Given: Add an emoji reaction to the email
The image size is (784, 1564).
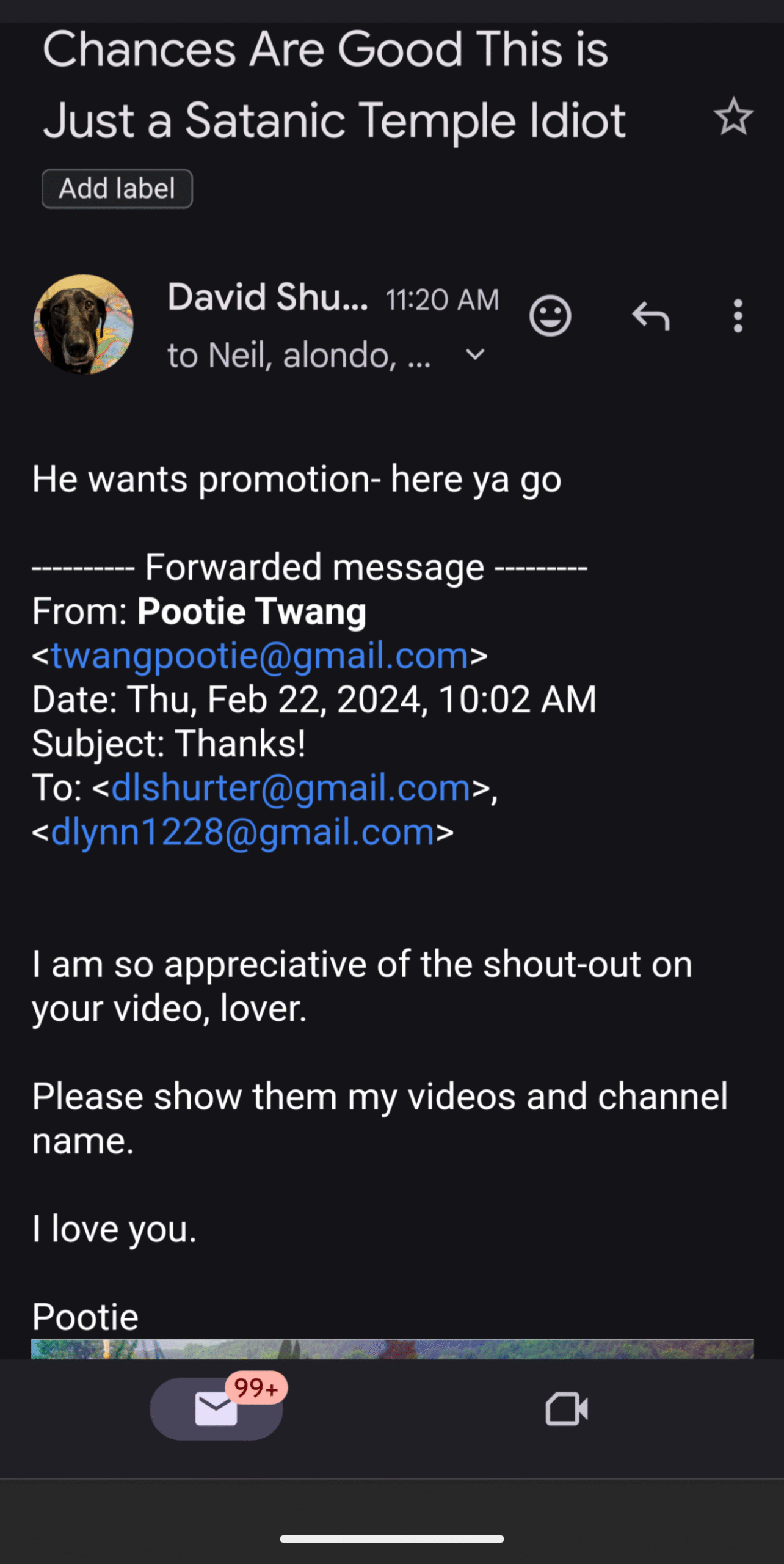Looking at the screenshot, I should (550, 316).
